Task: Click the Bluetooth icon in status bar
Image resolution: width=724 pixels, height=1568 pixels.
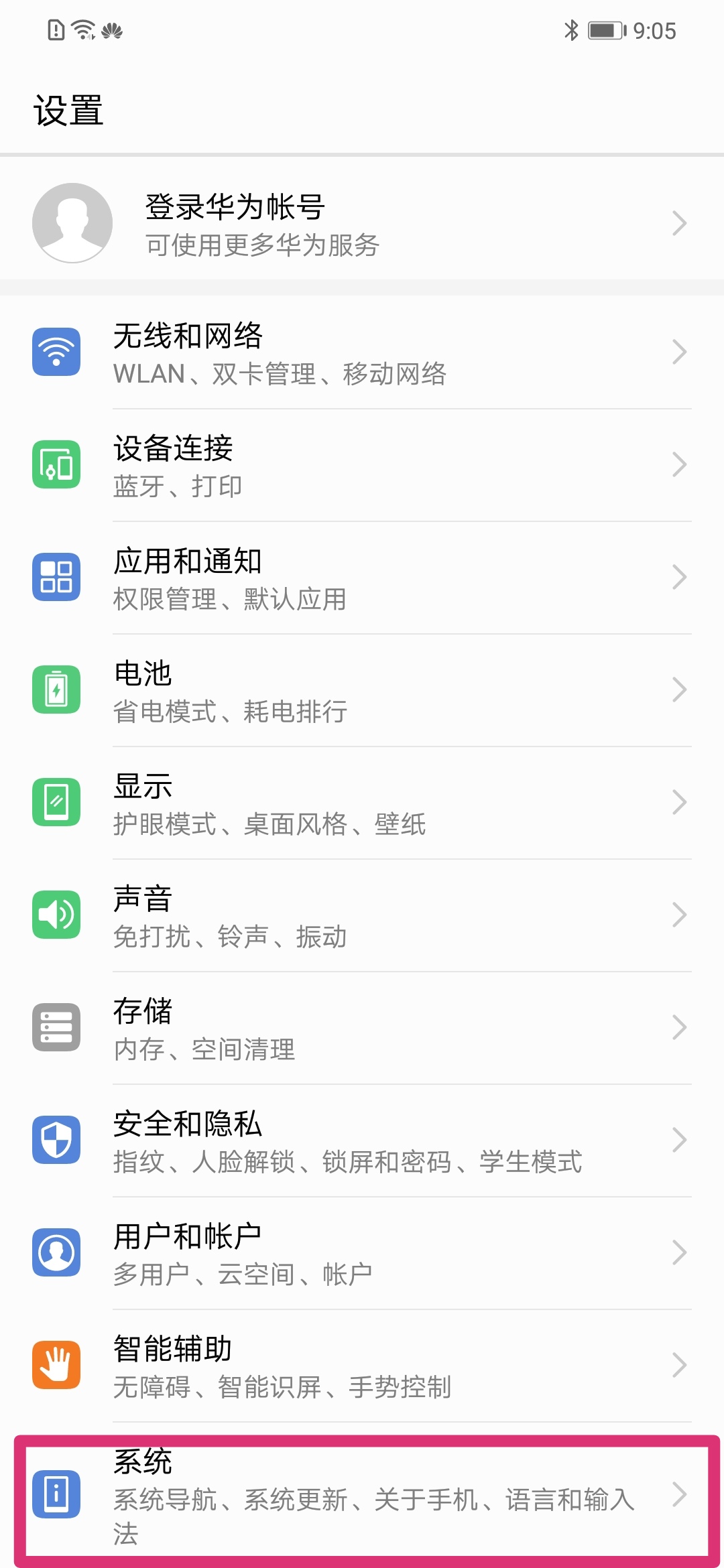Action: click(572, 30)
